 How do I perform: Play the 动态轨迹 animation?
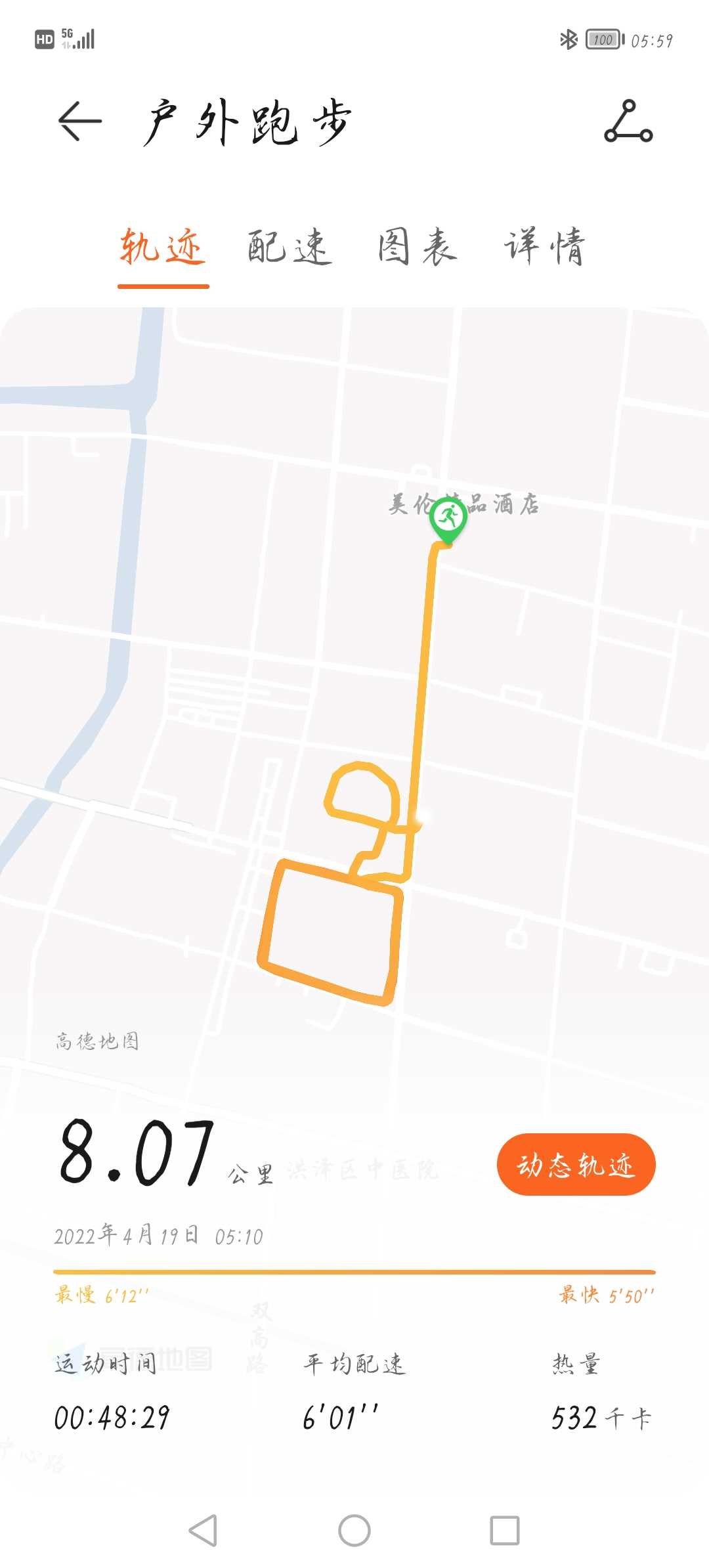tap(576, 1164)
